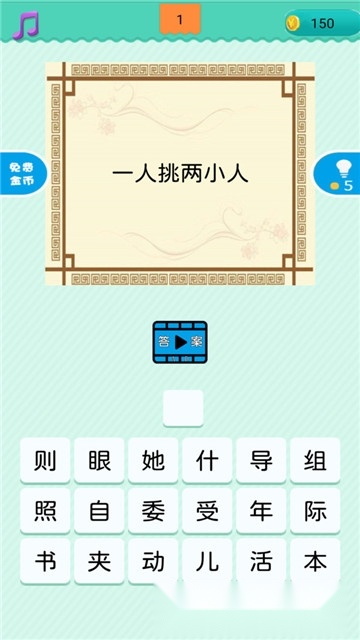Tap the 她 character tile
Viewport: 360px width, 640px height.
153,461
